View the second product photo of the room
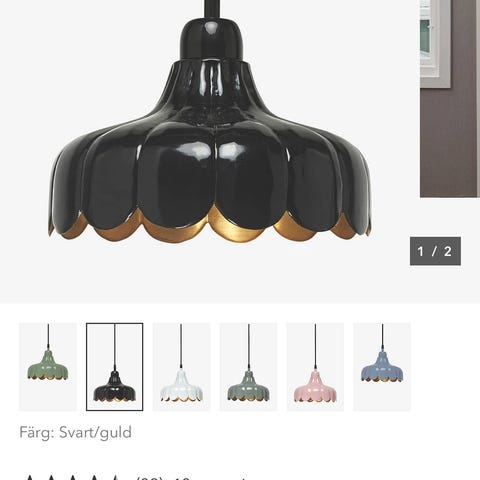This screenshot has height=480, width=480. 450,99
